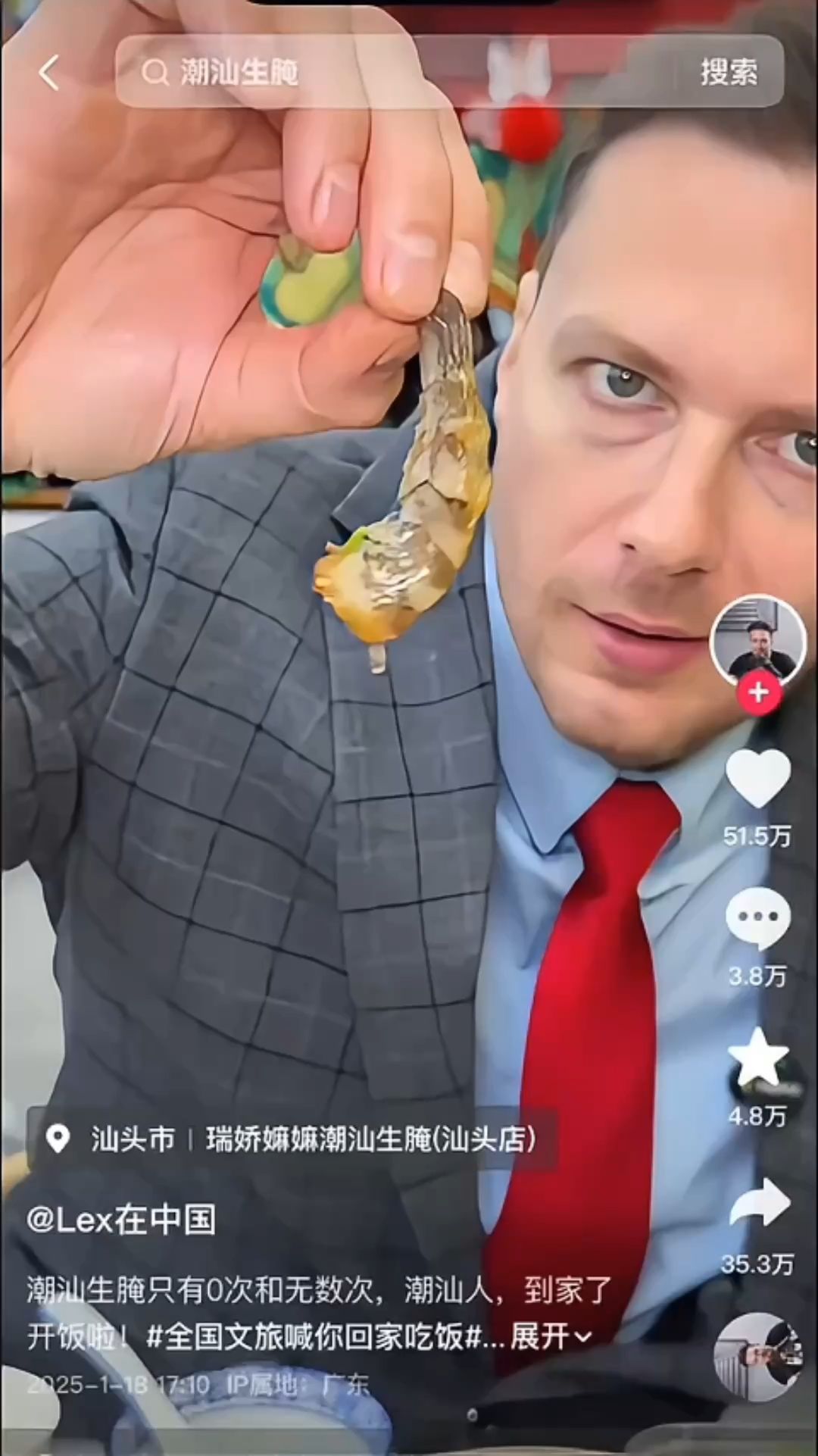Viewport: 818px width, 1456px height.
Task: Share this video using the arrow icon
Action: (759, 1203)
